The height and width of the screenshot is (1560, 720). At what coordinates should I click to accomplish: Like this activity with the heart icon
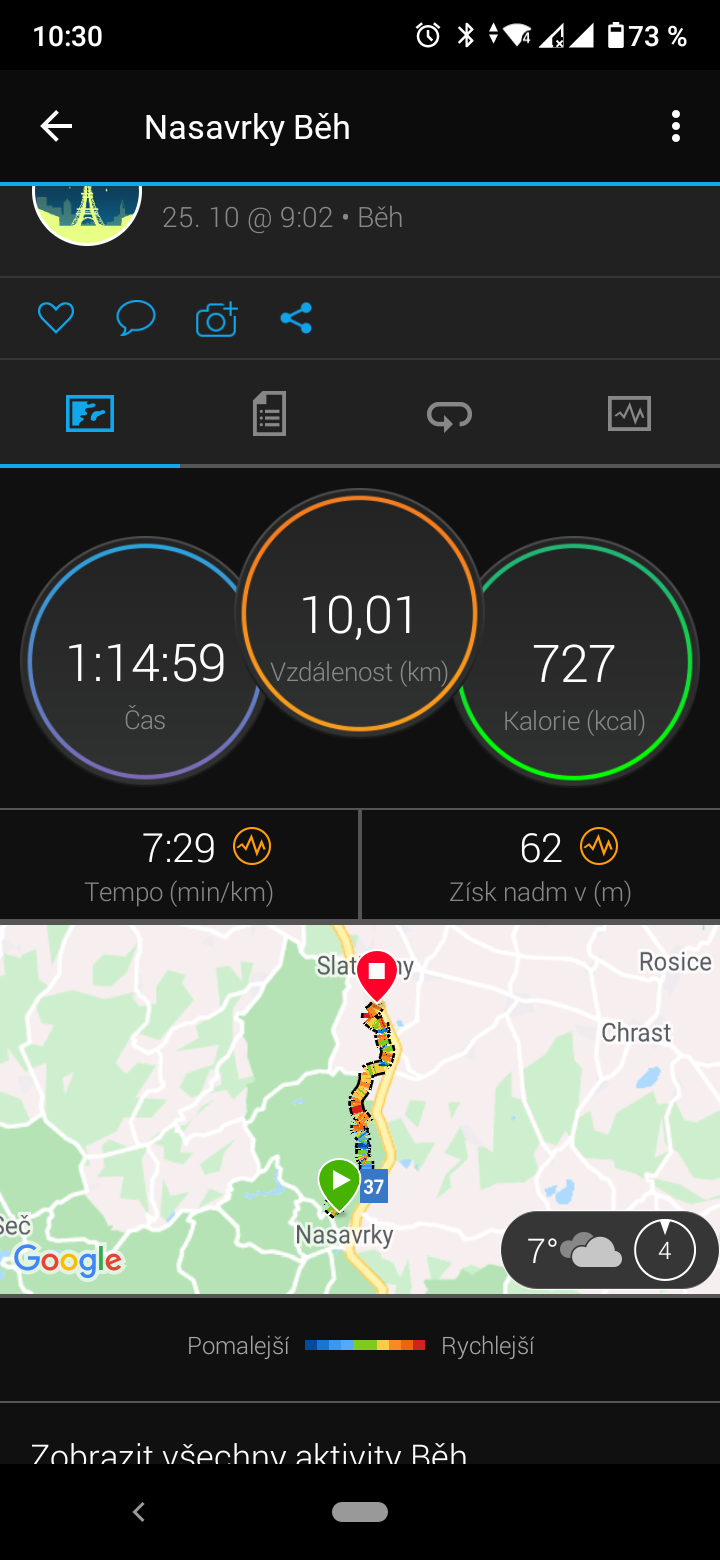coord(56,319)
